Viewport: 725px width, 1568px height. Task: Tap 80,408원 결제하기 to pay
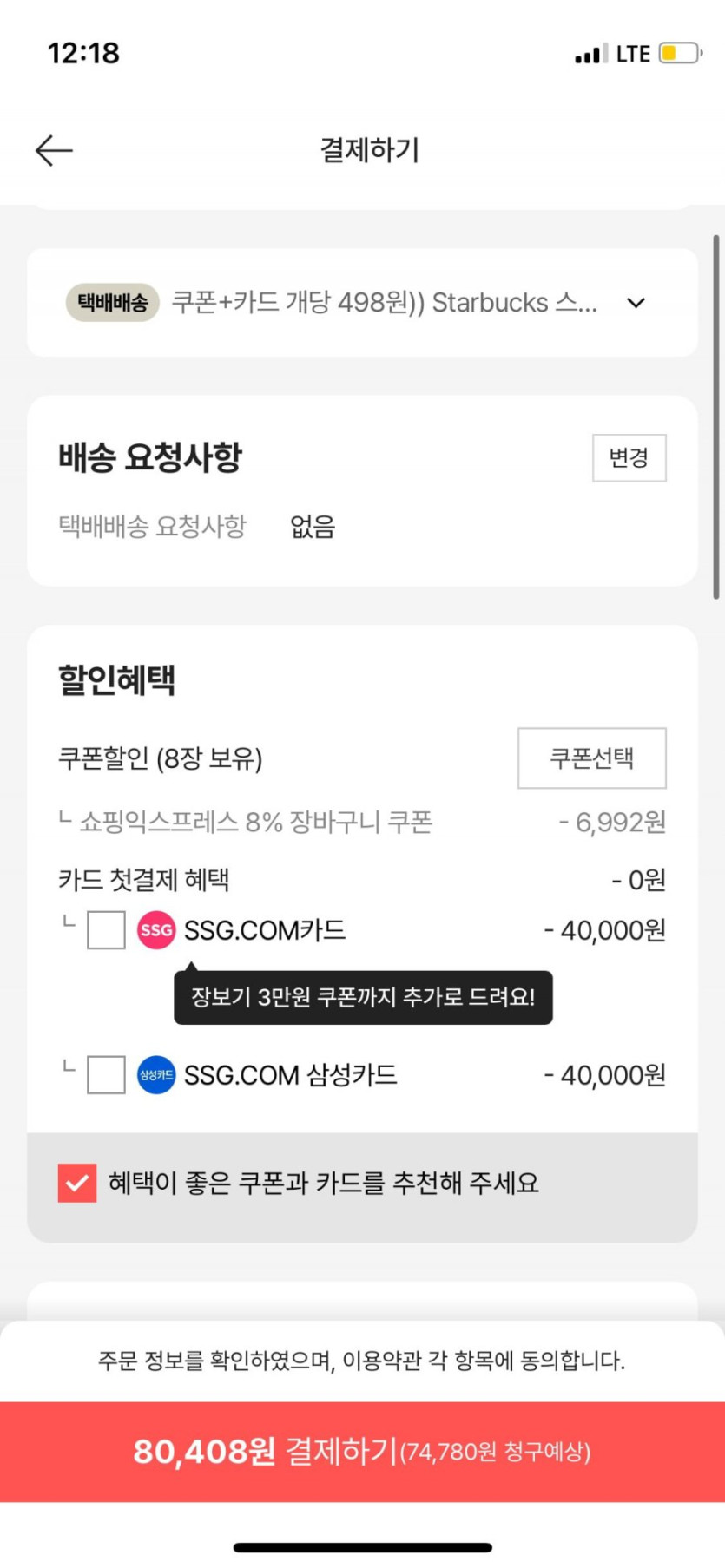(x=362, y=1451)
